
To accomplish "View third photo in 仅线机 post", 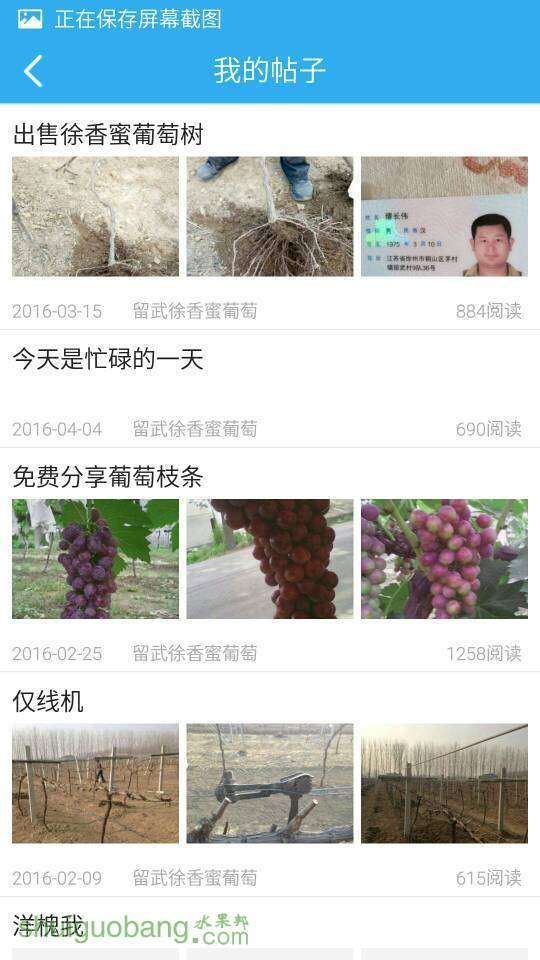I will [444, 783].
